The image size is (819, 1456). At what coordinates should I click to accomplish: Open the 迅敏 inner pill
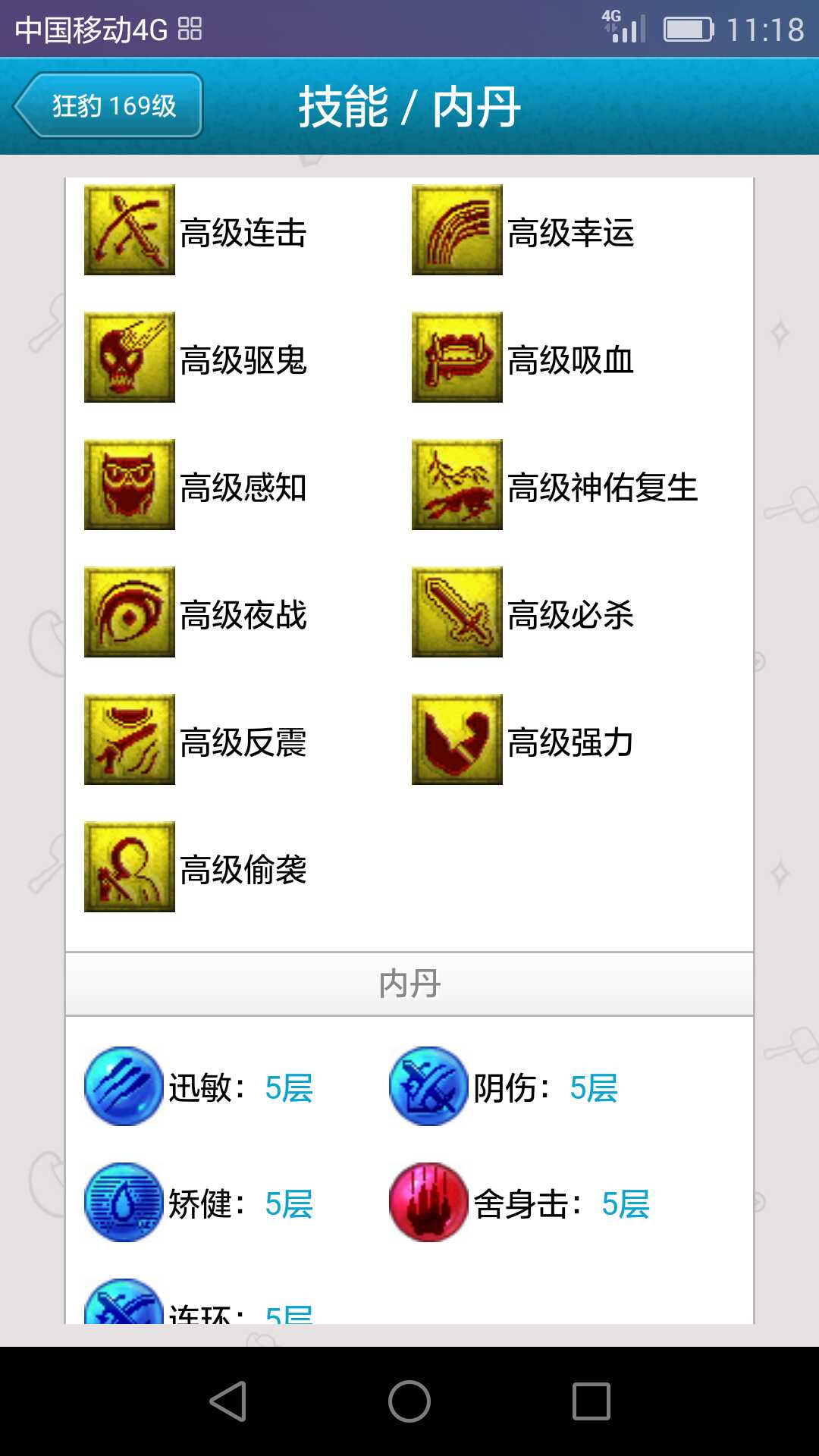124,1087
